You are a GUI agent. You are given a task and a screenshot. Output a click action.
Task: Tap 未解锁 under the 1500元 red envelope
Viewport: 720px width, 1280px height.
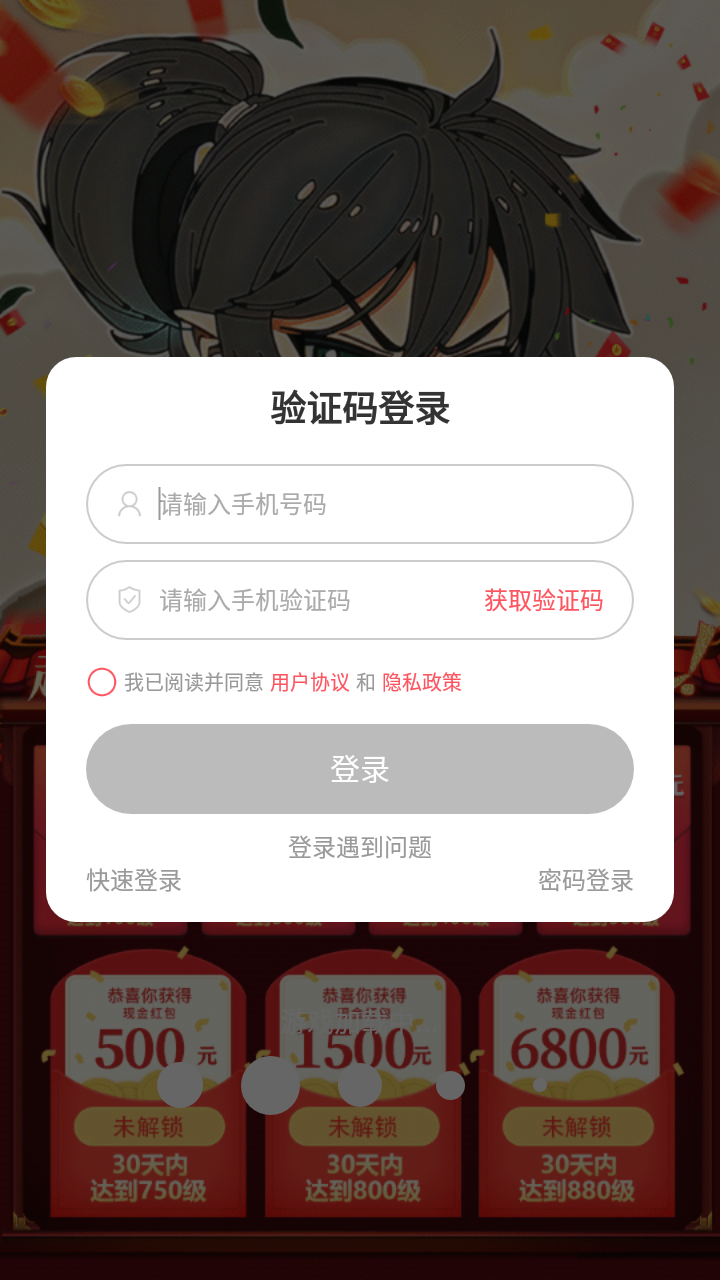pyautogui.click(x=364, y=1127)
